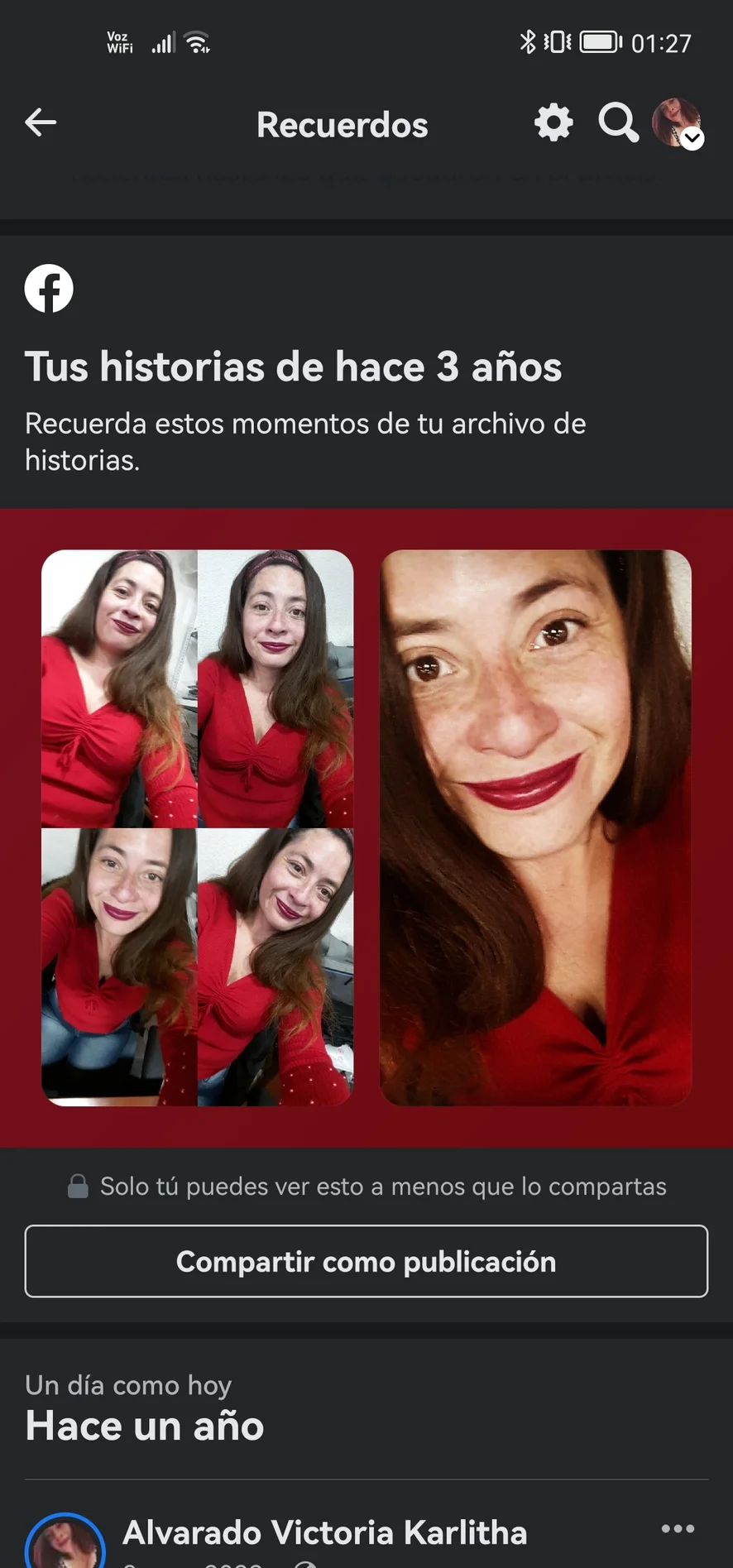The height and width of the screenshot is (1568, 733).
Task: Tap Compartir como publicación button
Action: click(x=366, y=1261)
